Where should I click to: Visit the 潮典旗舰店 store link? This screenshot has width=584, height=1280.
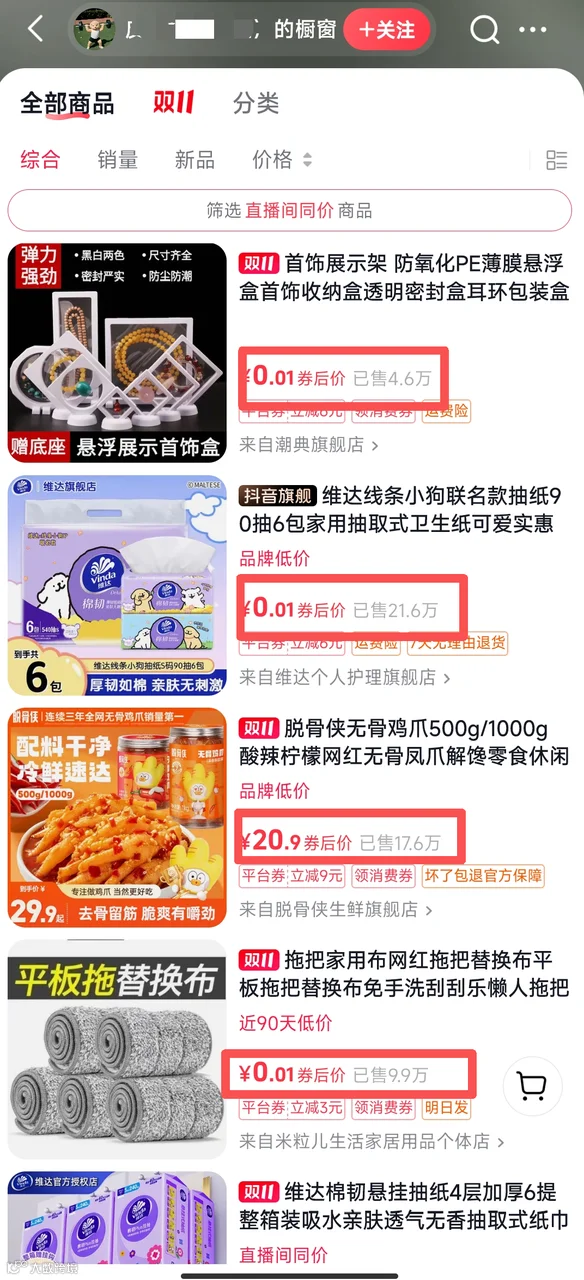point(309,444)
